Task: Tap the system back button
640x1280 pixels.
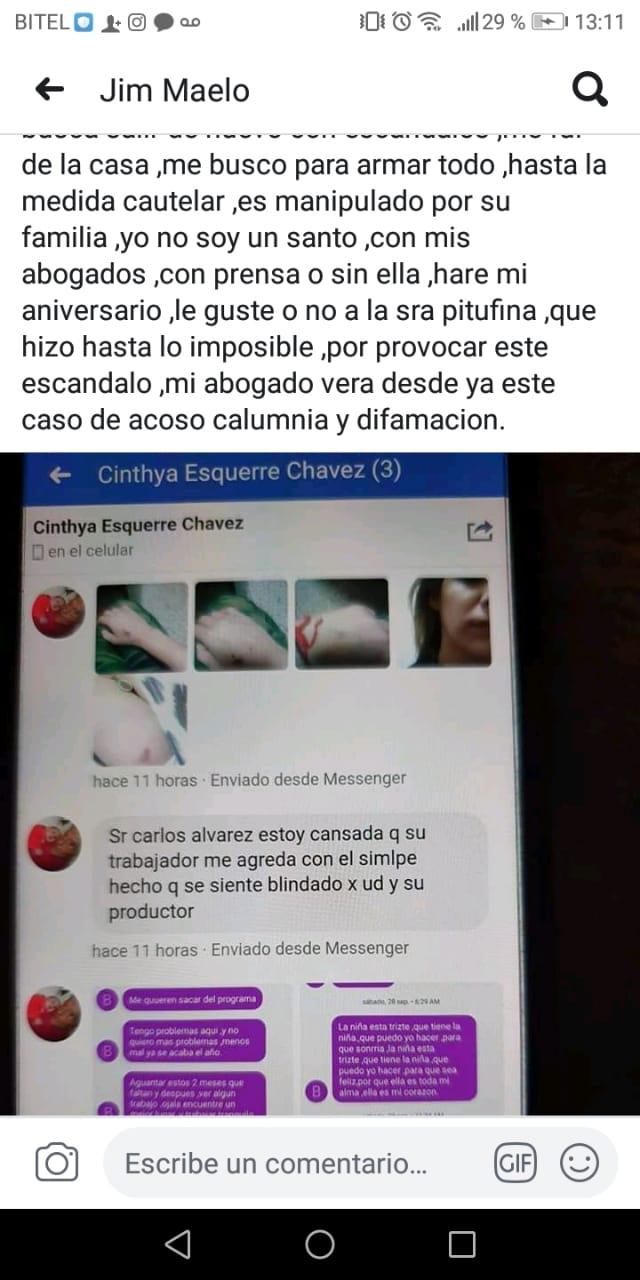Action: [x=178, y=1244]
